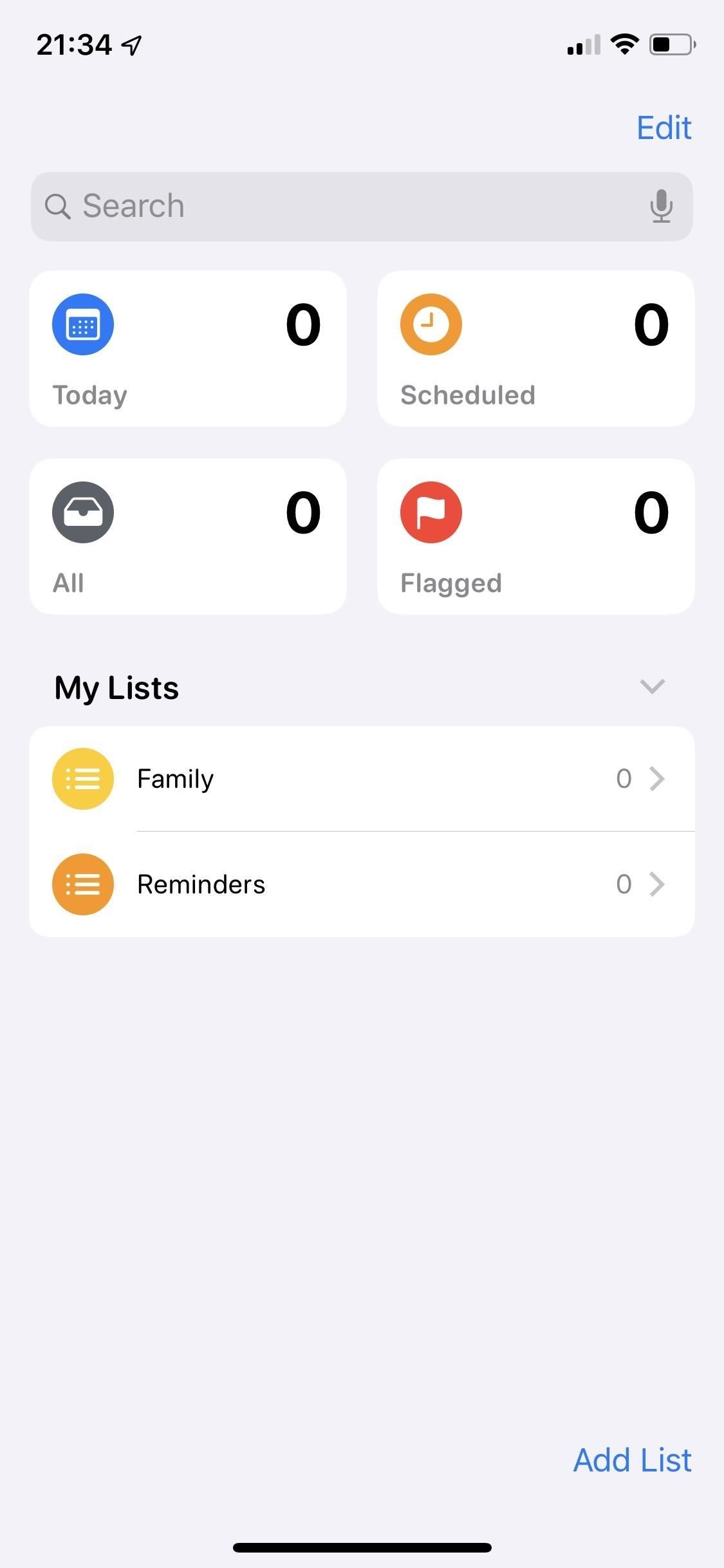Open the Family list
Image resolution: width=724 pixels, height=1568 pixels.
[x=362, y=779]
